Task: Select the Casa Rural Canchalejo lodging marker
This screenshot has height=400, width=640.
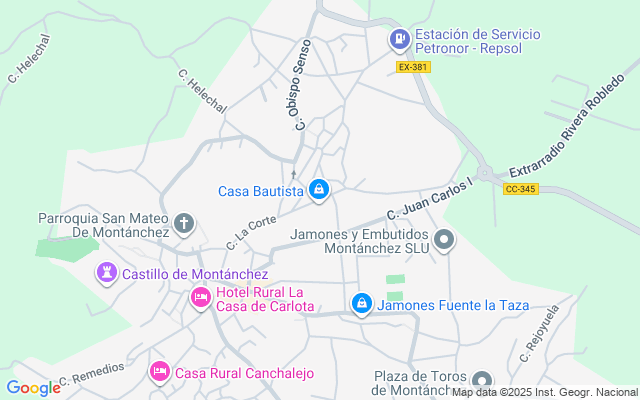Action: coord(159,372)
